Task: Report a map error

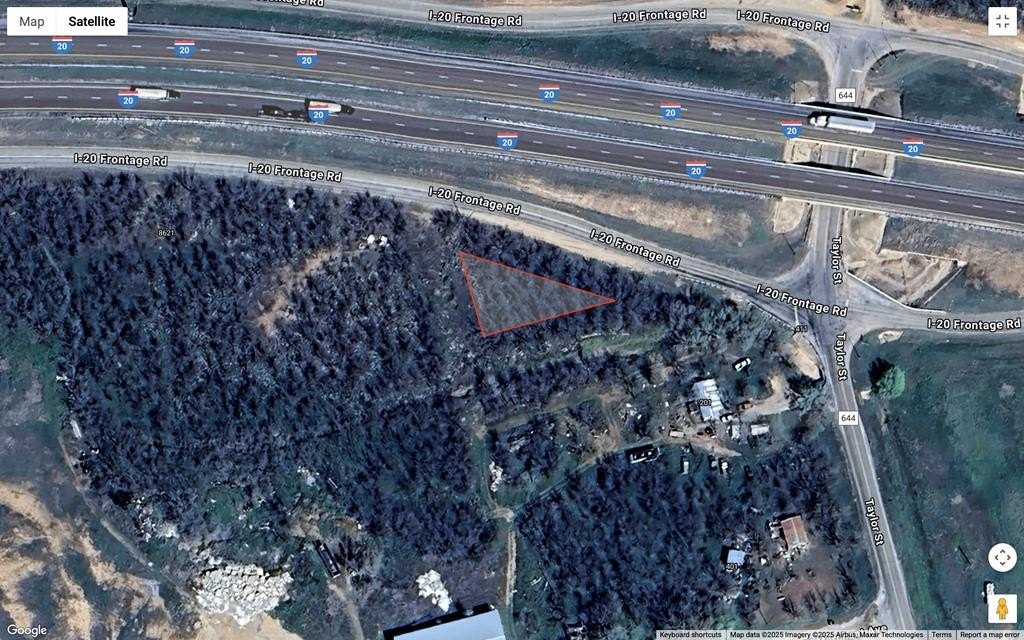Action: [x=989, y=635]
